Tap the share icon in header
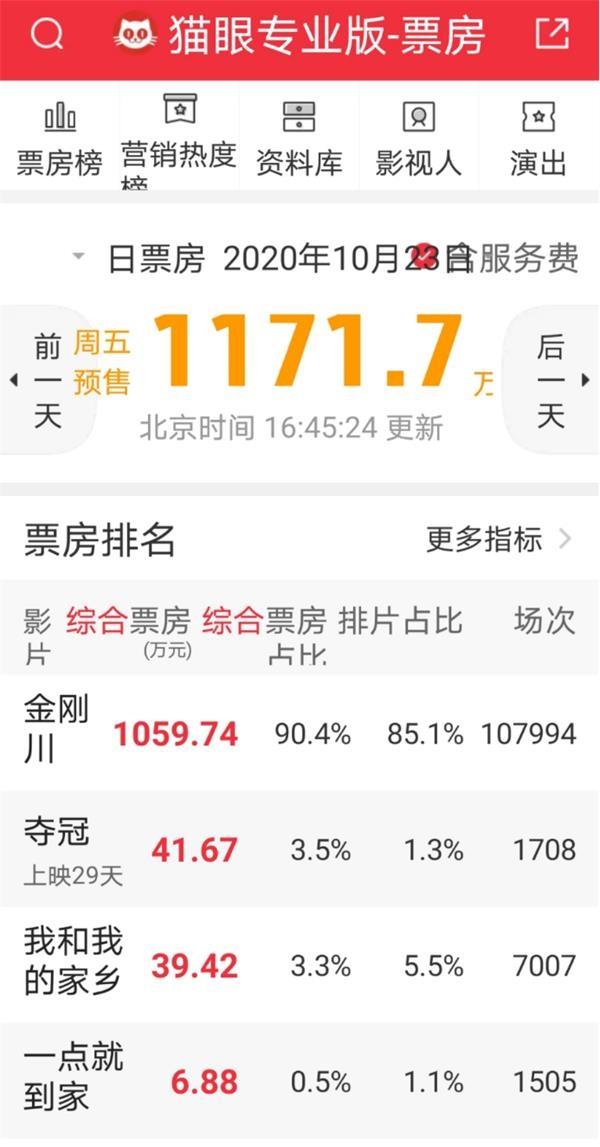 pyautogui.click(x=551, y=34)
